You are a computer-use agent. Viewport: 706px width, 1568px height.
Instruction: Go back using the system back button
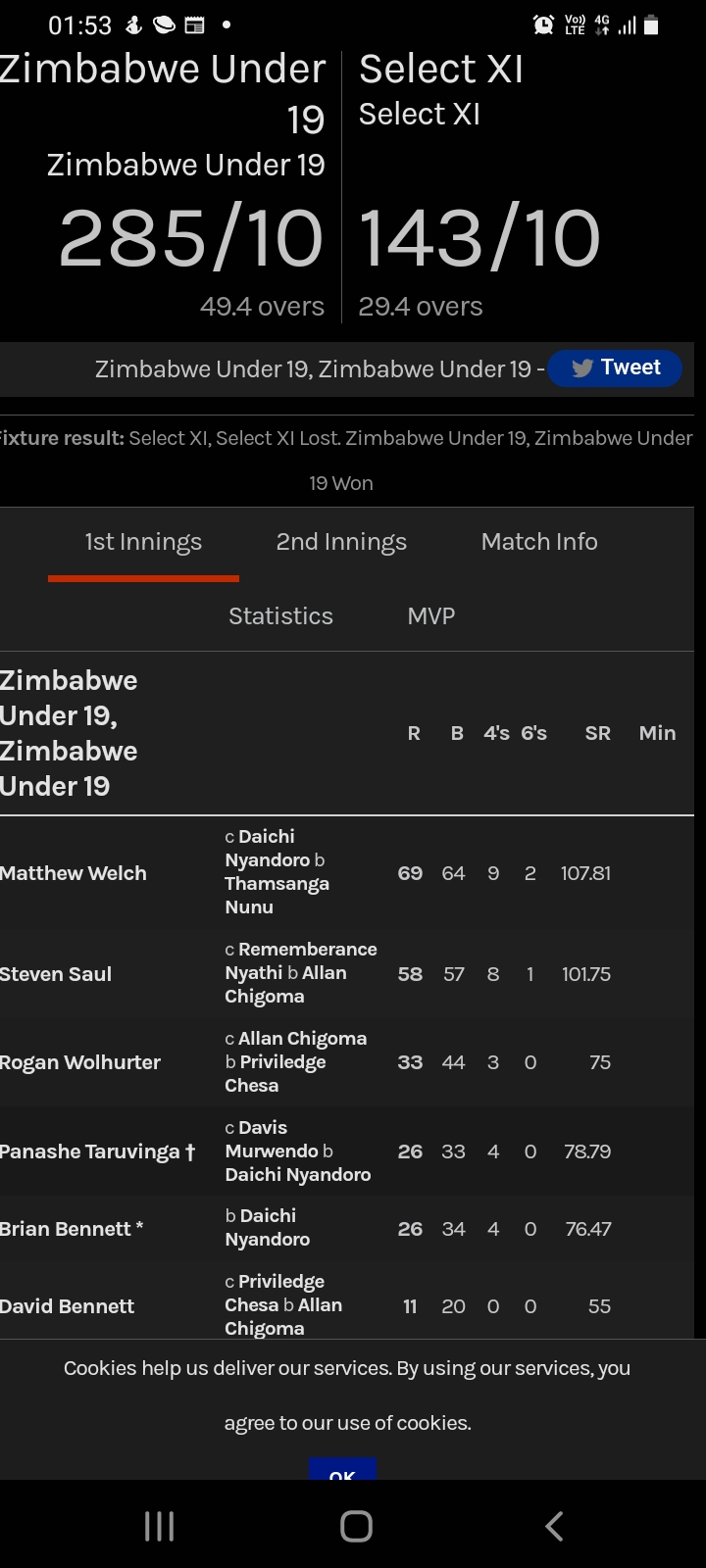(x=554, y=1526)
